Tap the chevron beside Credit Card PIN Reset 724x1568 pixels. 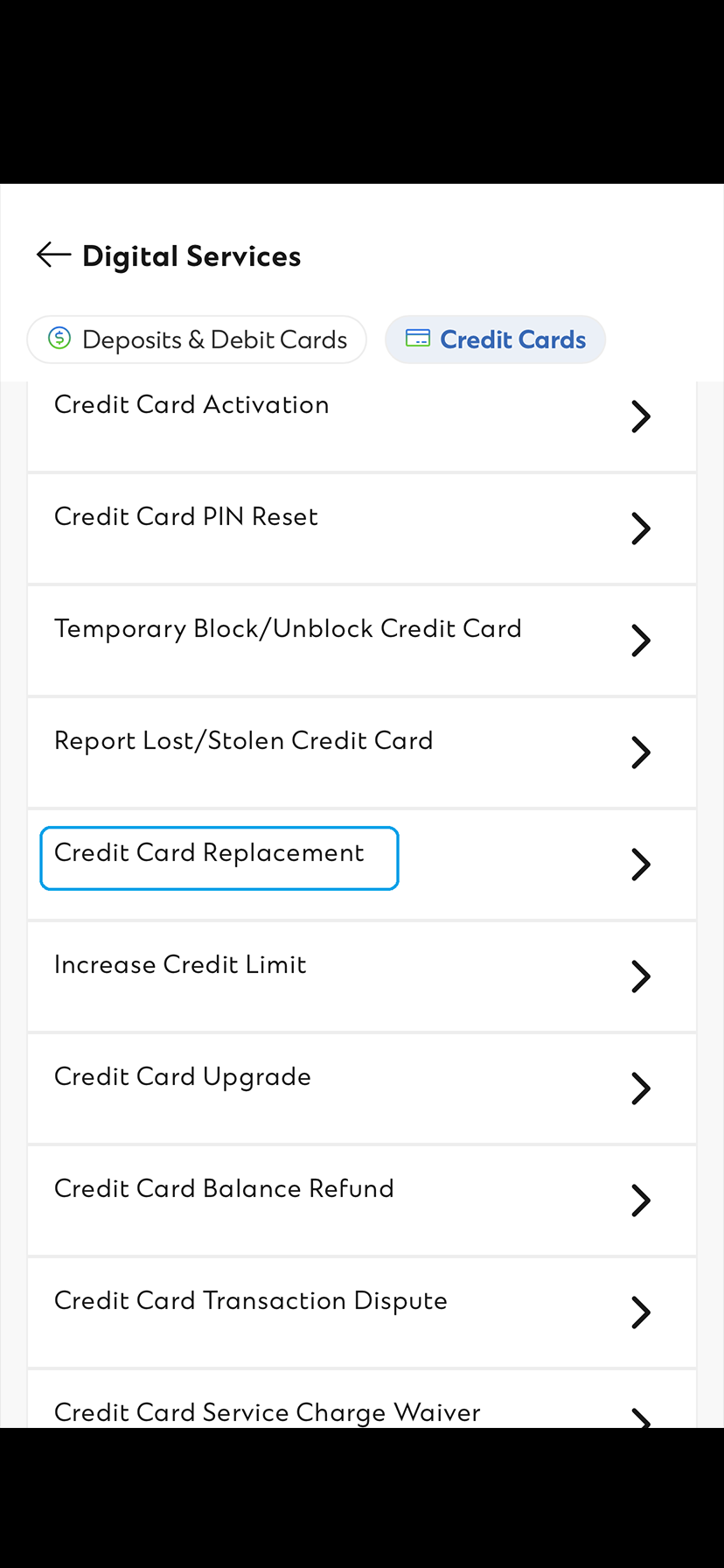[x=640, y=528]
